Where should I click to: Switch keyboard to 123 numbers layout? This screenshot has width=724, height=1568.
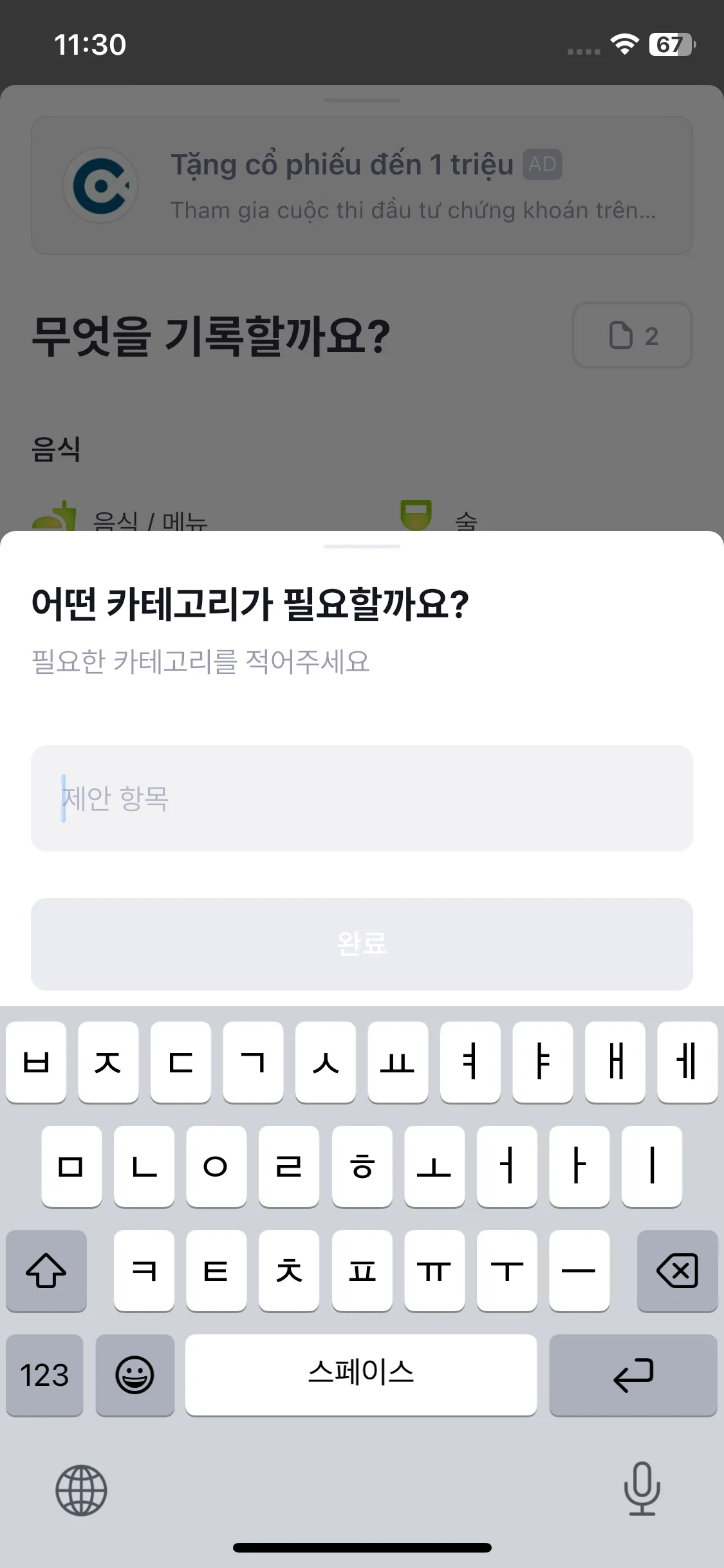point(44,1375)
